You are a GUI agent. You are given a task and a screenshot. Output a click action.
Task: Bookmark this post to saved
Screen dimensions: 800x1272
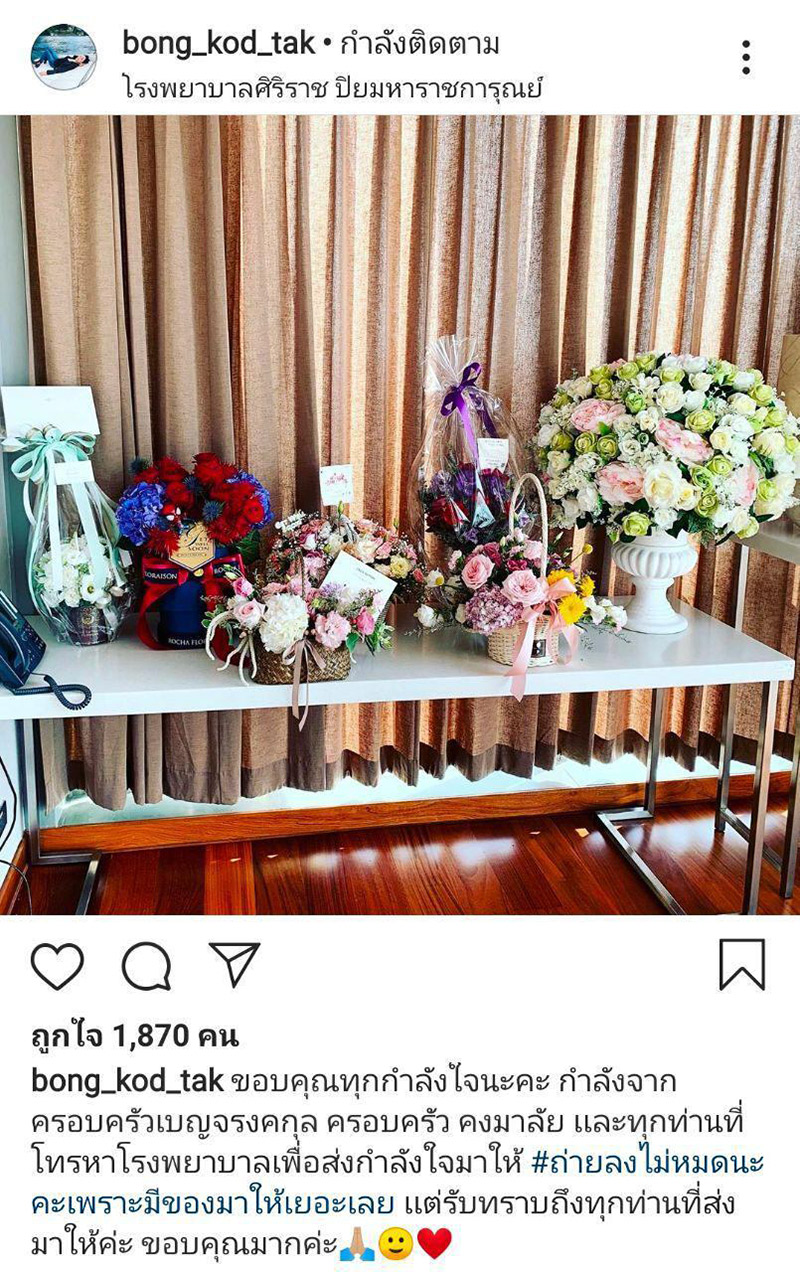pyautogui.click(x=742, y=965)
